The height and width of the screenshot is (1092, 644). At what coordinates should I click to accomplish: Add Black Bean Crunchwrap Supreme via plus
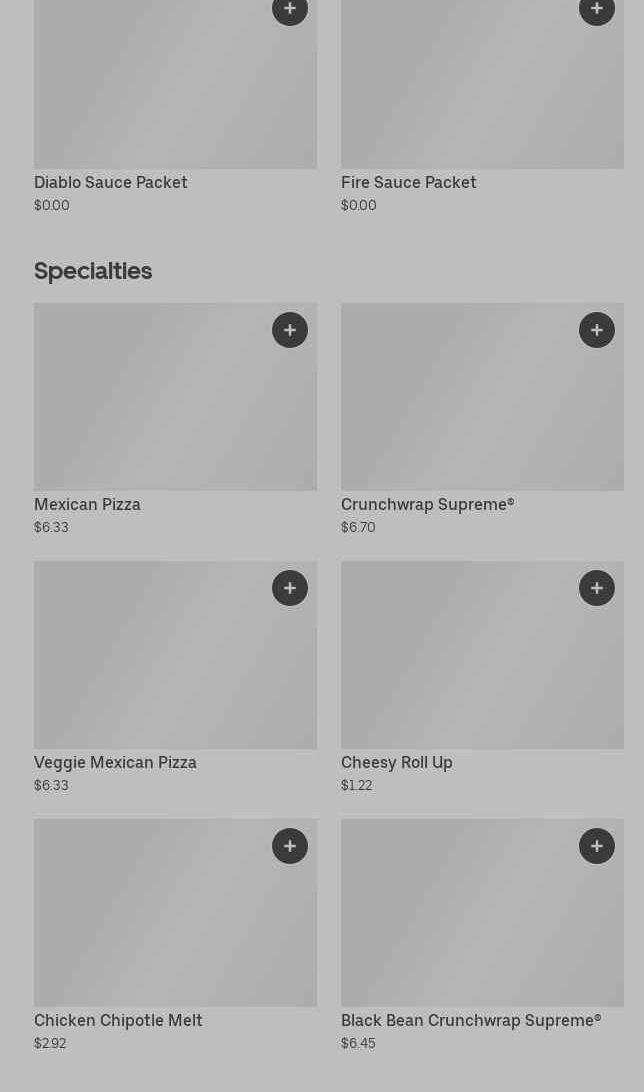[x=597, y=846]
